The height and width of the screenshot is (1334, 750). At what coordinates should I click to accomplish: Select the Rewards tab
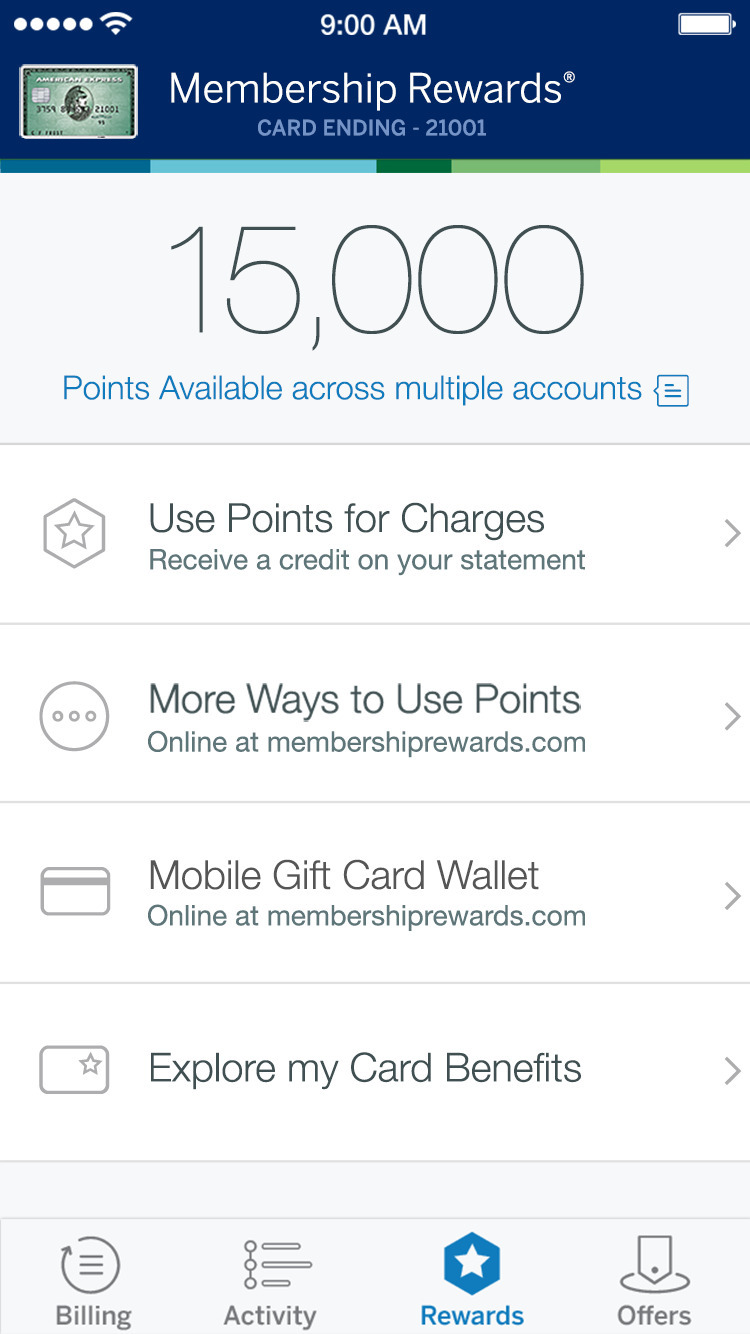point(472,1280)
